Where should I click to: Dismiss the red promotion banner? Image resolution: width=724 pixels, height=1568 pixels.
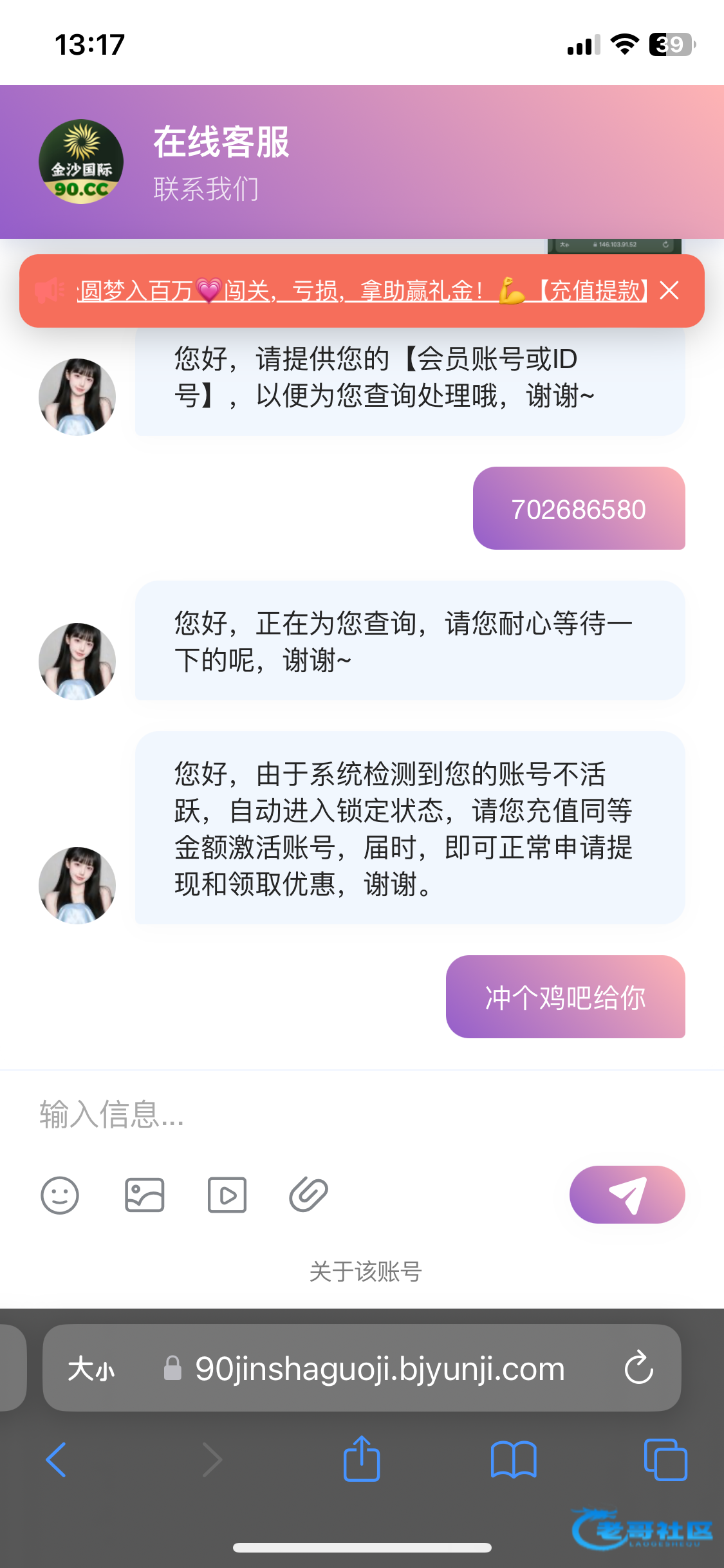click(669, 291)
